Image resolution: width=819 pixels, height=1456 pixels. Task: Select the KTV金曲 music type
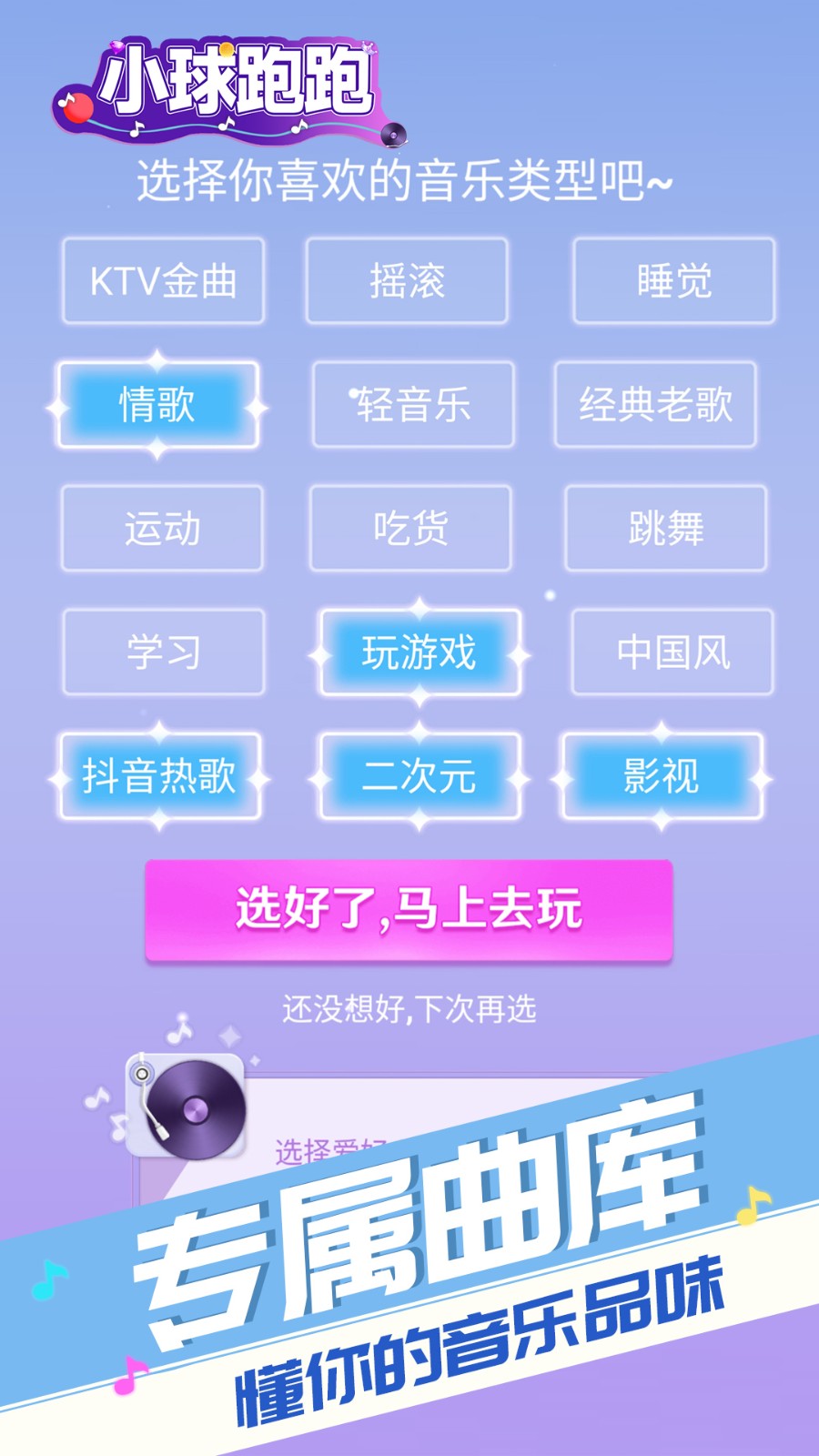coord(162,282)
